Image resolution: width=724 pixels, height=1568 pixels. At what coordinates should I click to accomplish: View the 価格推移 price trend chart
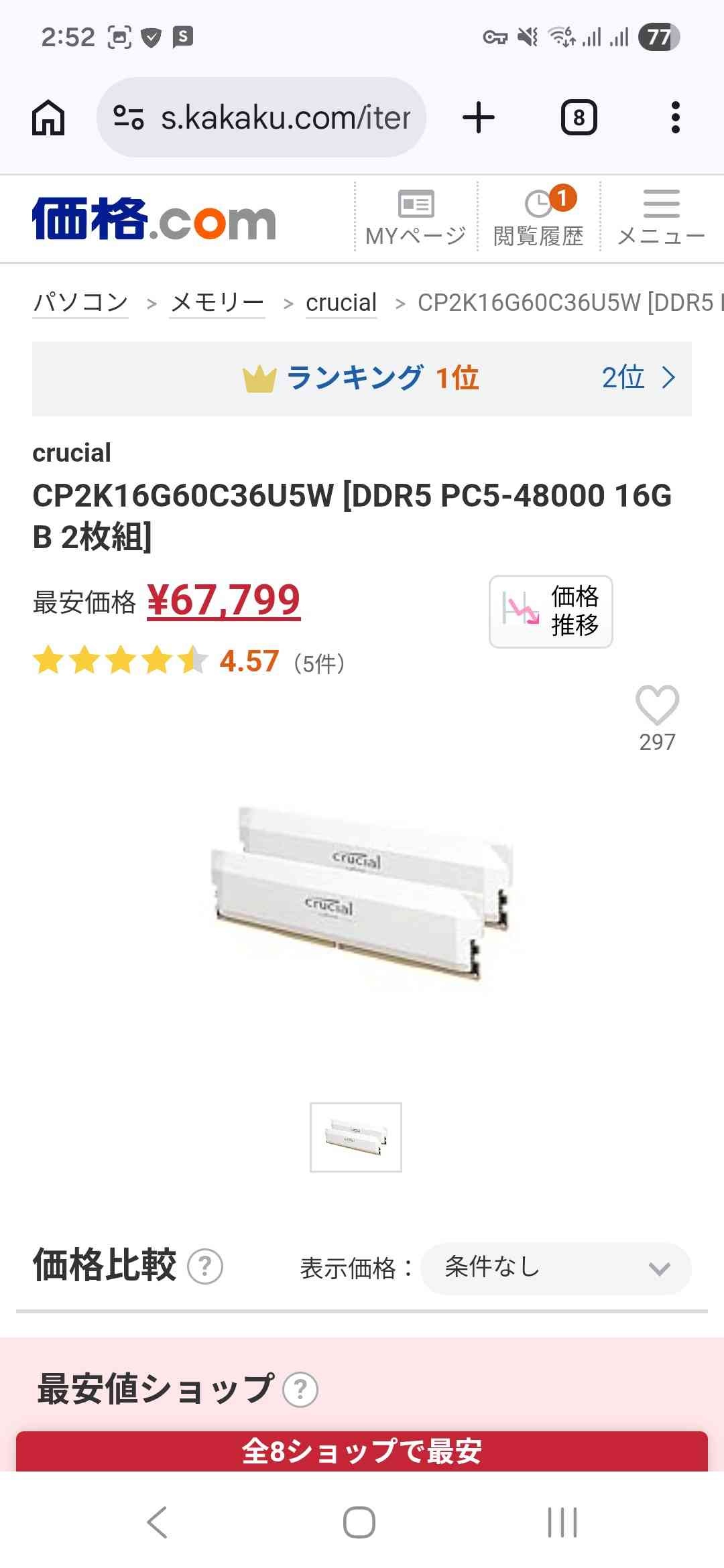[551, 611]
